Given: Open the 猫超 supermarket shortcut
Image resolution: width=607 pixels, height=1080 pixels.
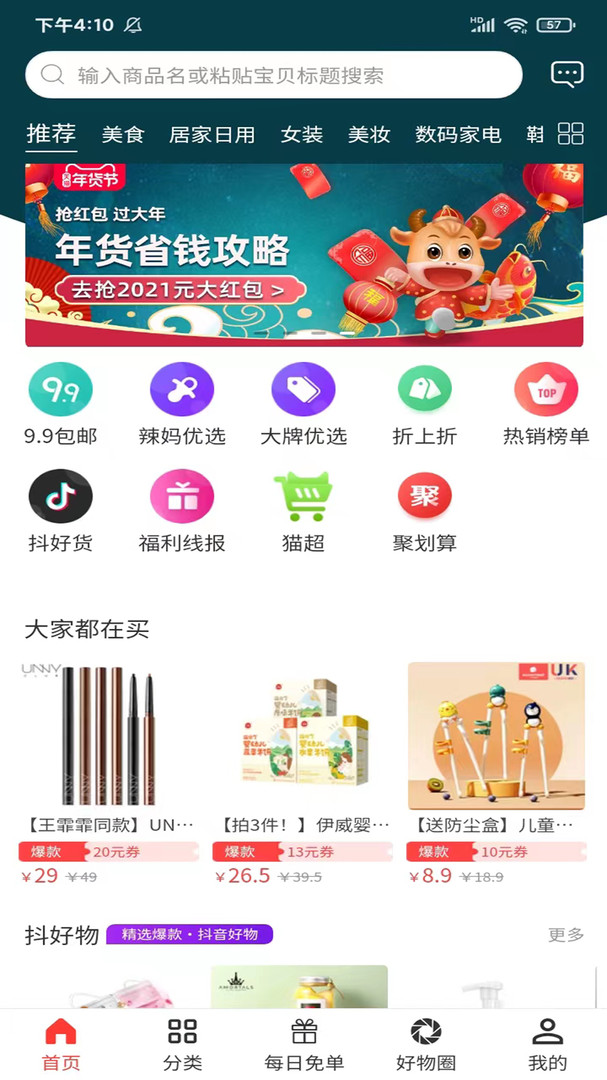Looking at the screenshot, I should coord(303,511).
